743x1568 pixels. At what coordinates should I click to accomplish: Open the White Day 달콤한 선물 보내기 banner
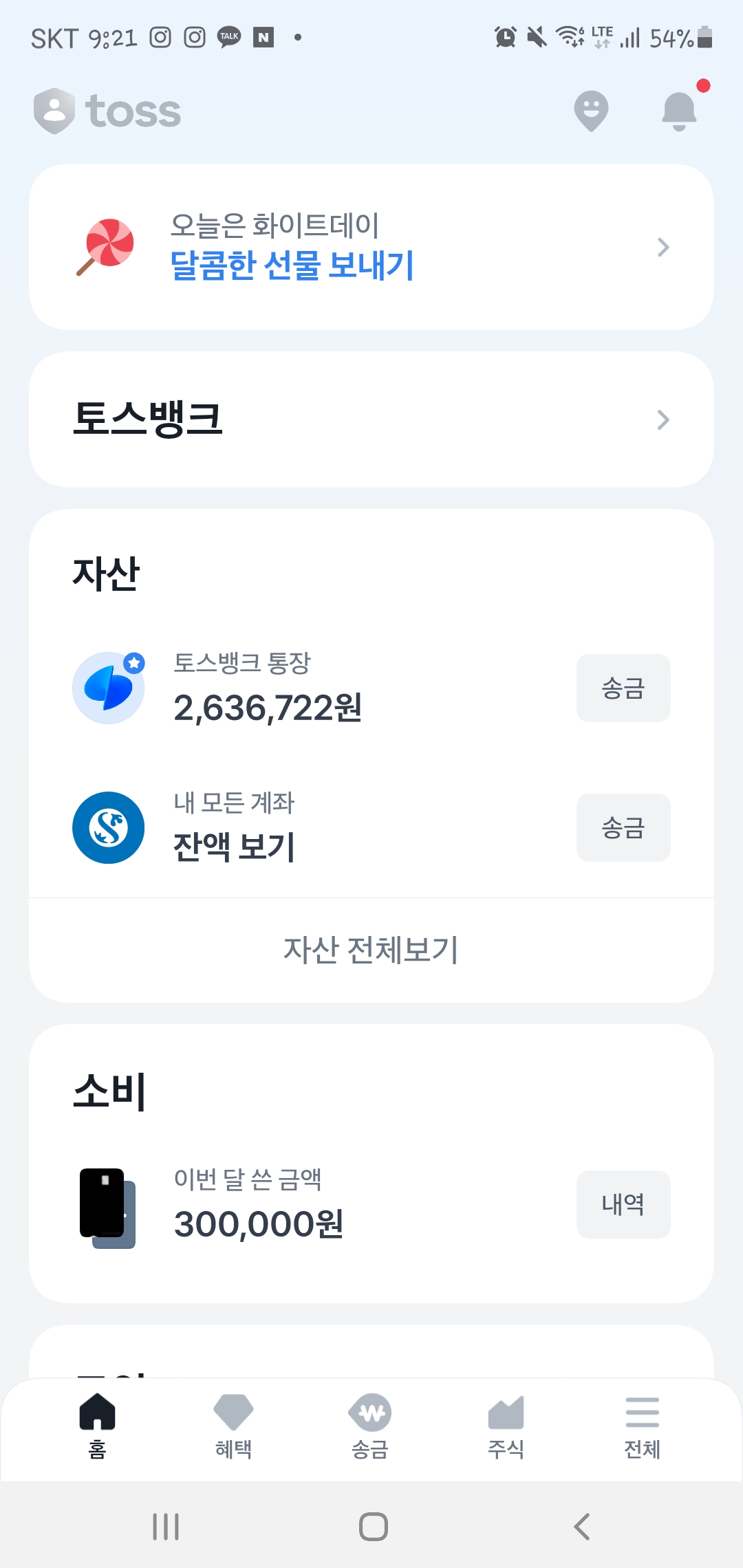pyautogui.click(x=371, y=247)
